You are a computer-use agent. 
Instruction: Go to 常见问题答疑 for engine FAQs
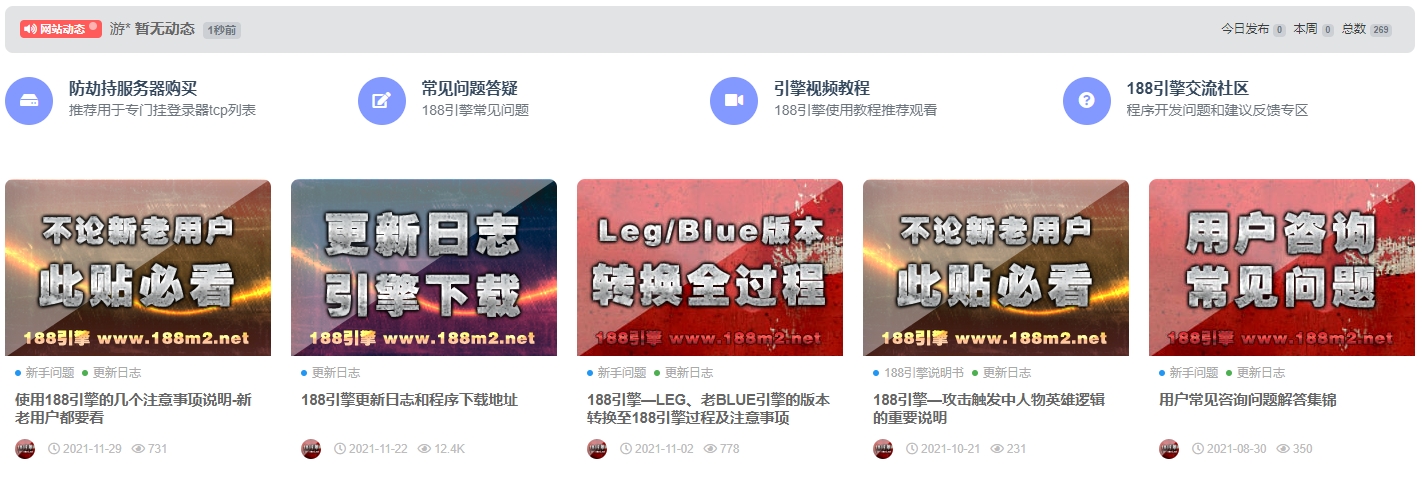click(x=469, y=89)
